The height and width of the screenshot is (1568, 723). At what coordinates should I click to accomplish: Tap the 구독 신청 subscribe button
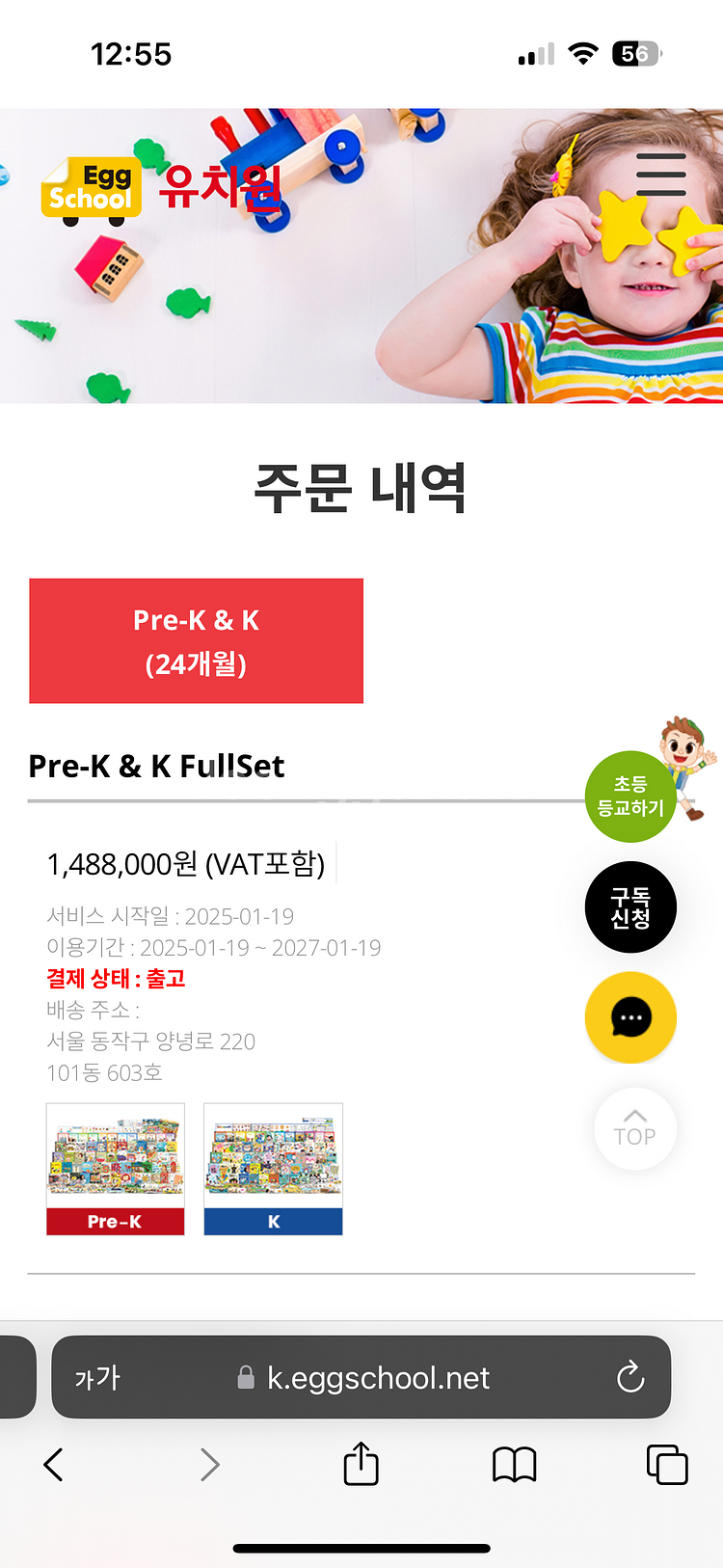[630, 907]
